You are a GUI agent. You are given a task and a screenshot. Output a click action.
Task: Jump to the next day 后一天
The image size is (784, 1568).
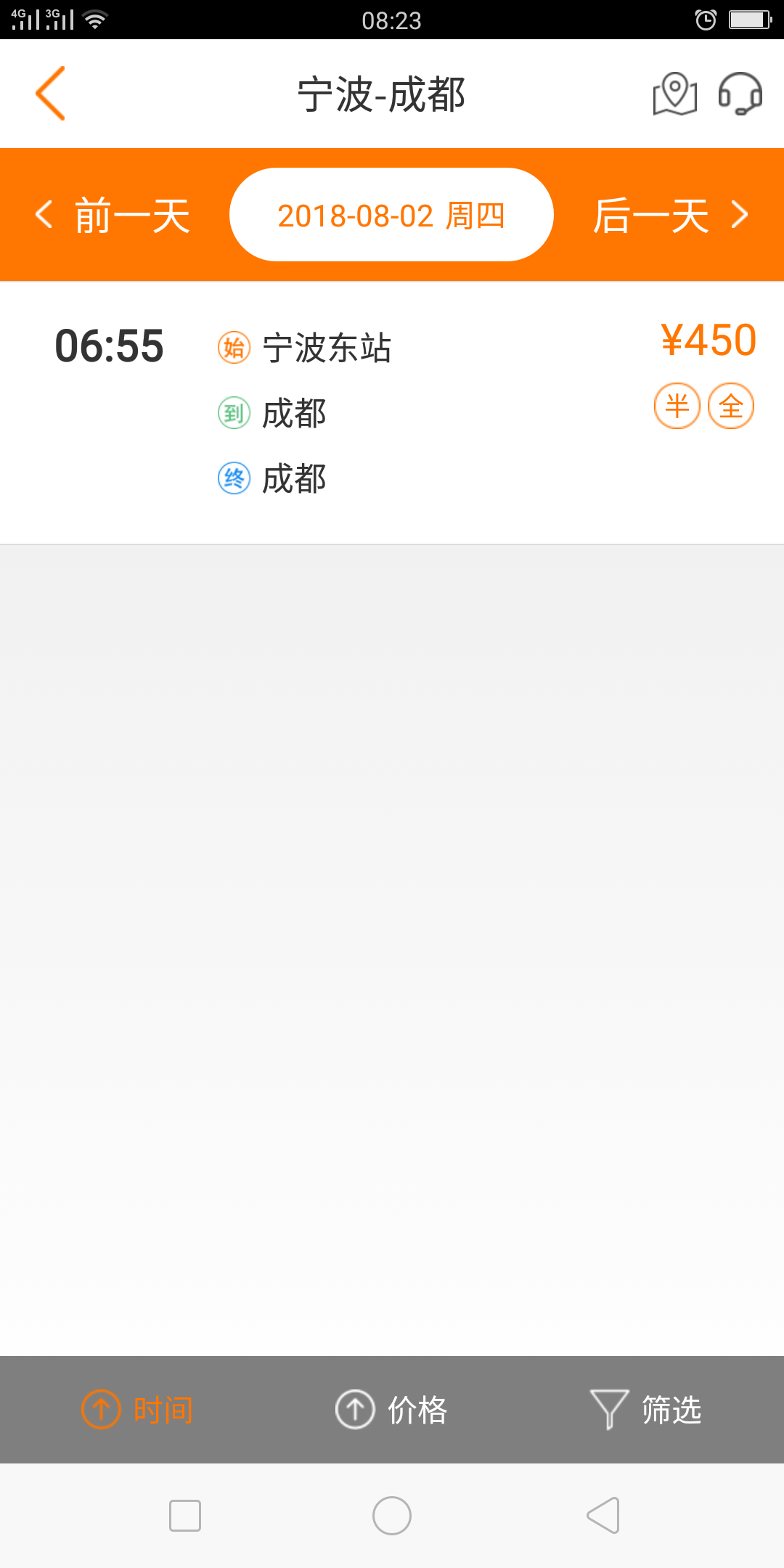tap(671, 215)
